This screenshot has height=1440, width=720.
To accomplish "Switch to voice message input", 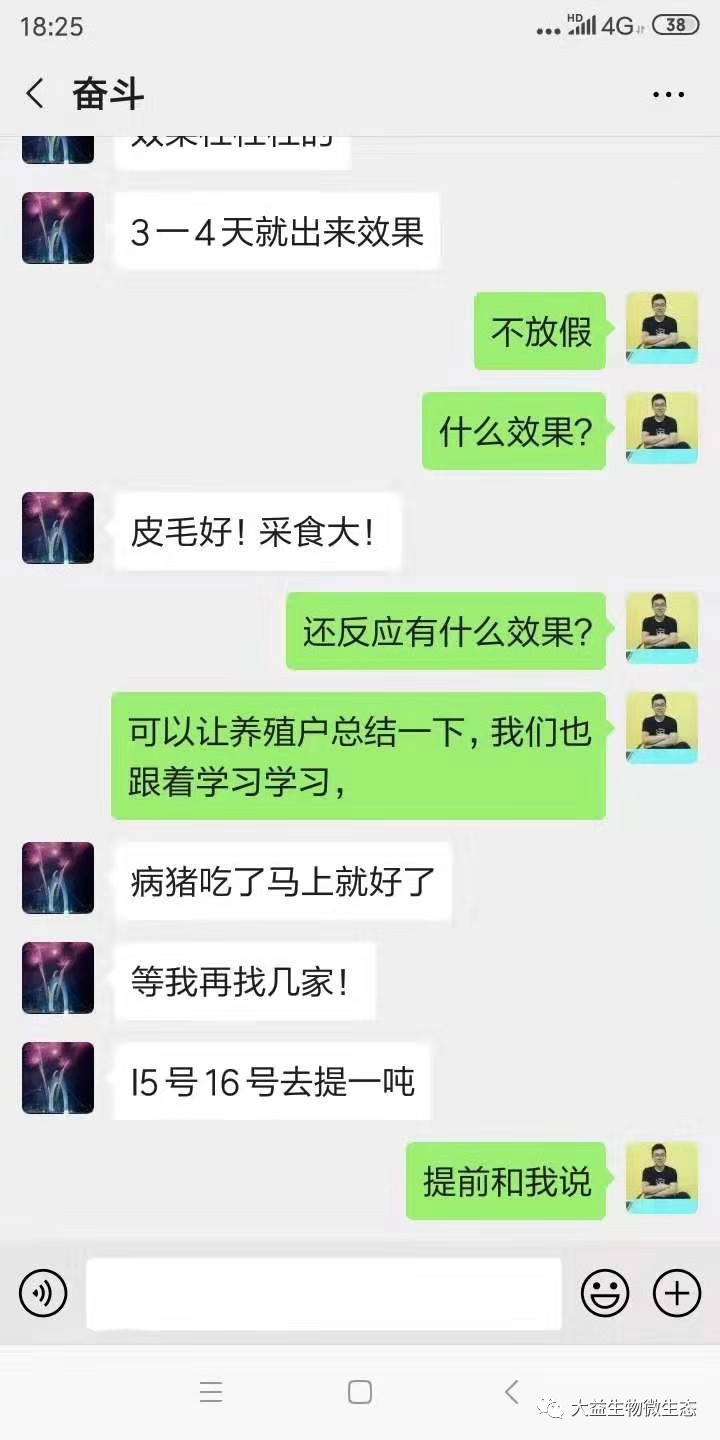I will [x=43, y=1293].
